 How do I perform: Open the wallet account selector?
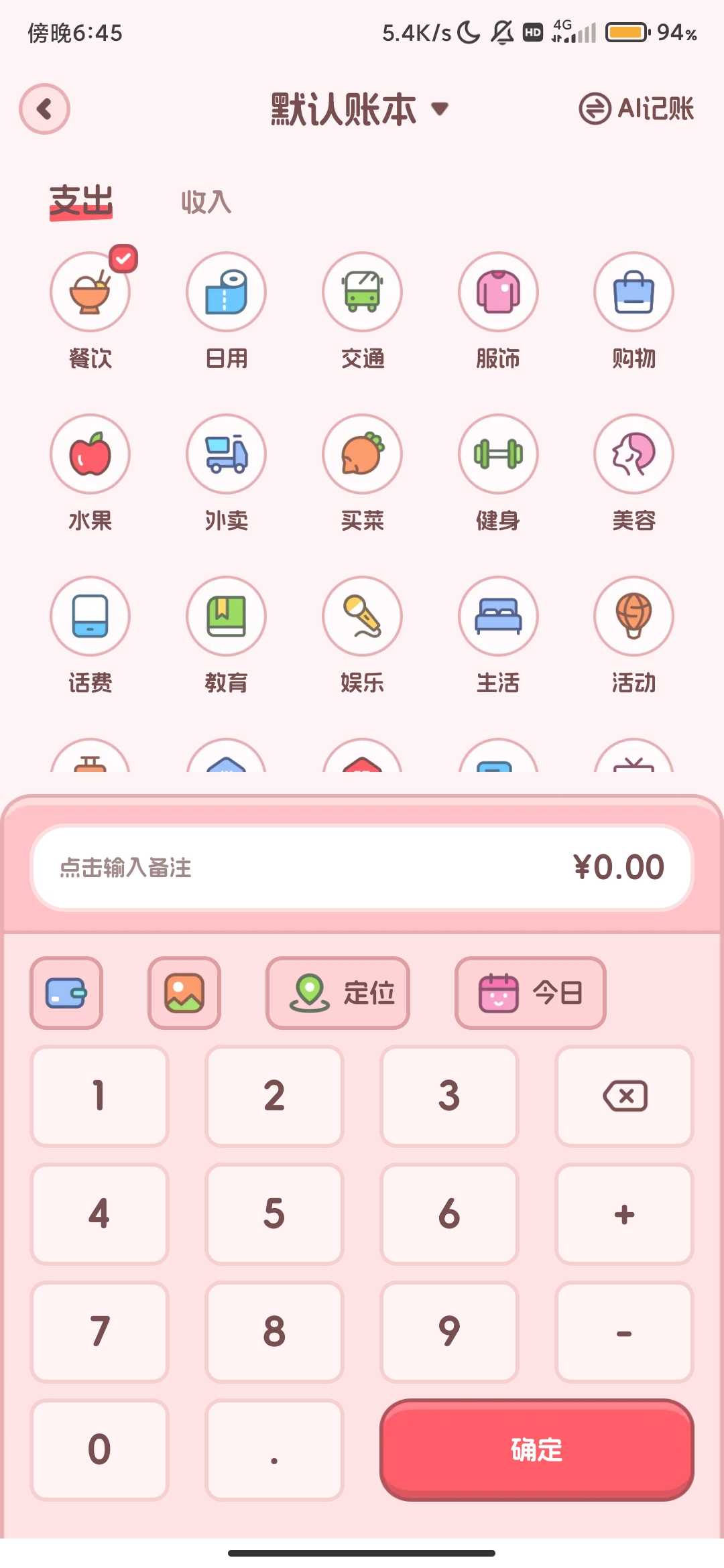coord(66,992)
